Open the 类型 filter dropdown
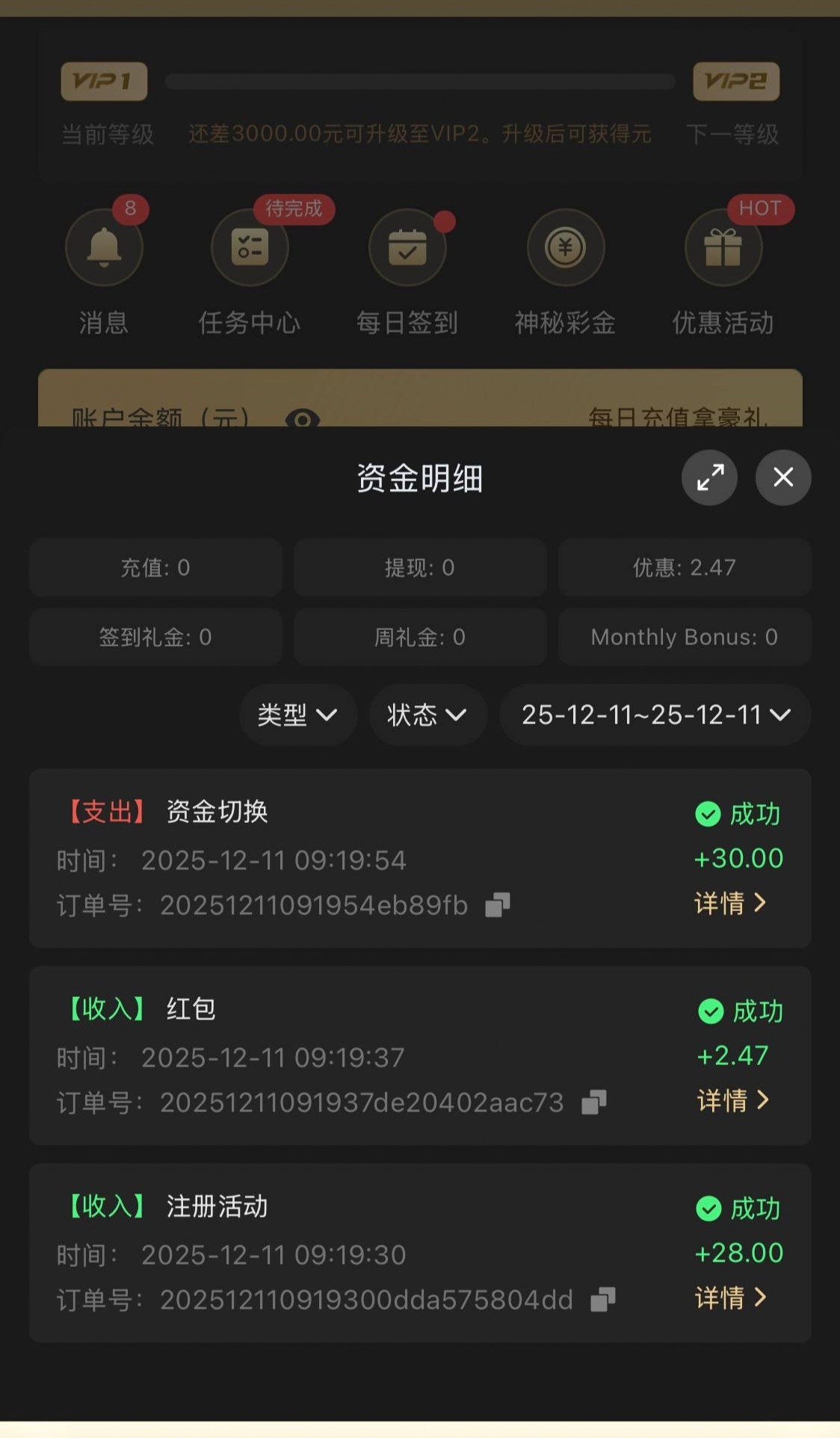The width and height of the screenshot is (840, 1438). click(x=297, y=715)
